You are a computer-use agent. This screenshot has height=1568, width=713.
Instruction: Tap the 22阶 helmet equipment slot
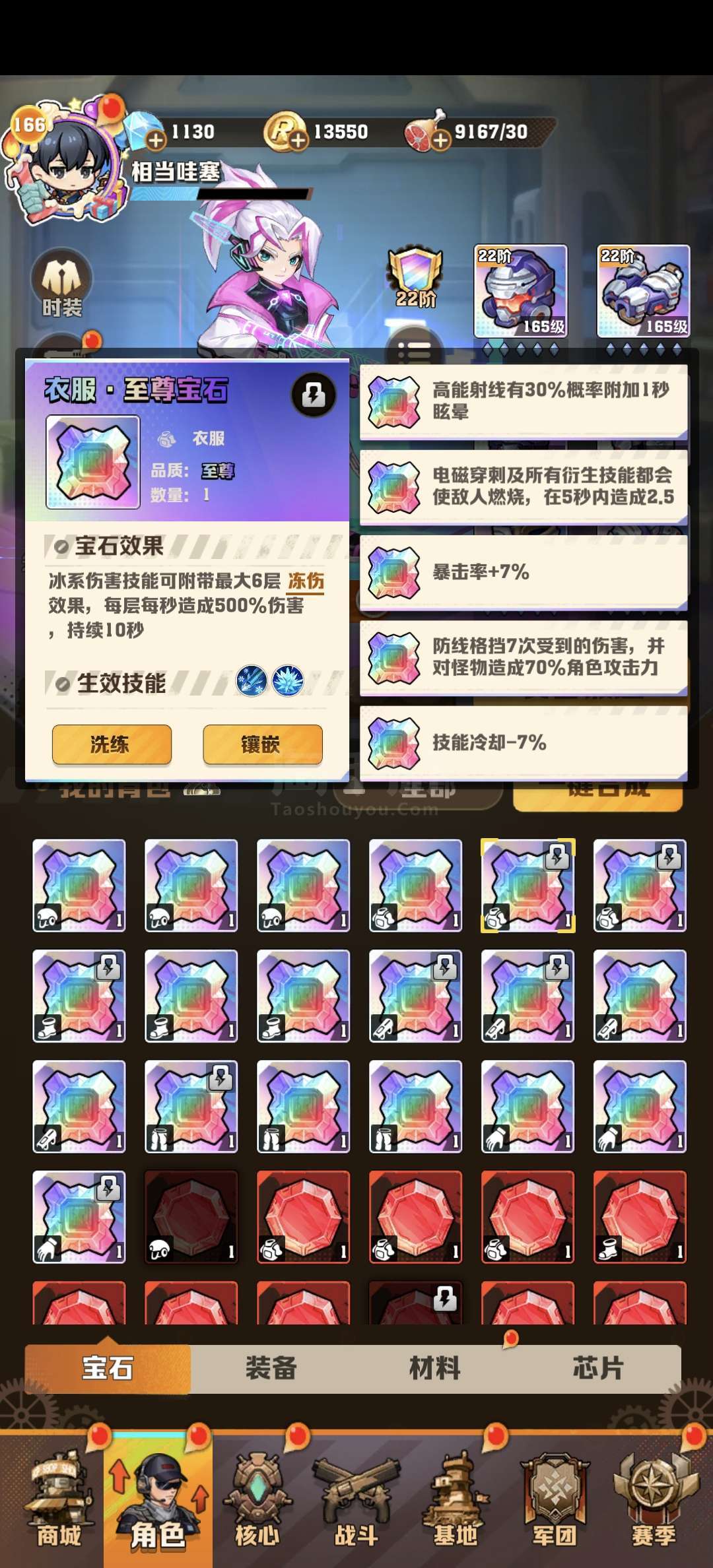[x=520, y=291]
